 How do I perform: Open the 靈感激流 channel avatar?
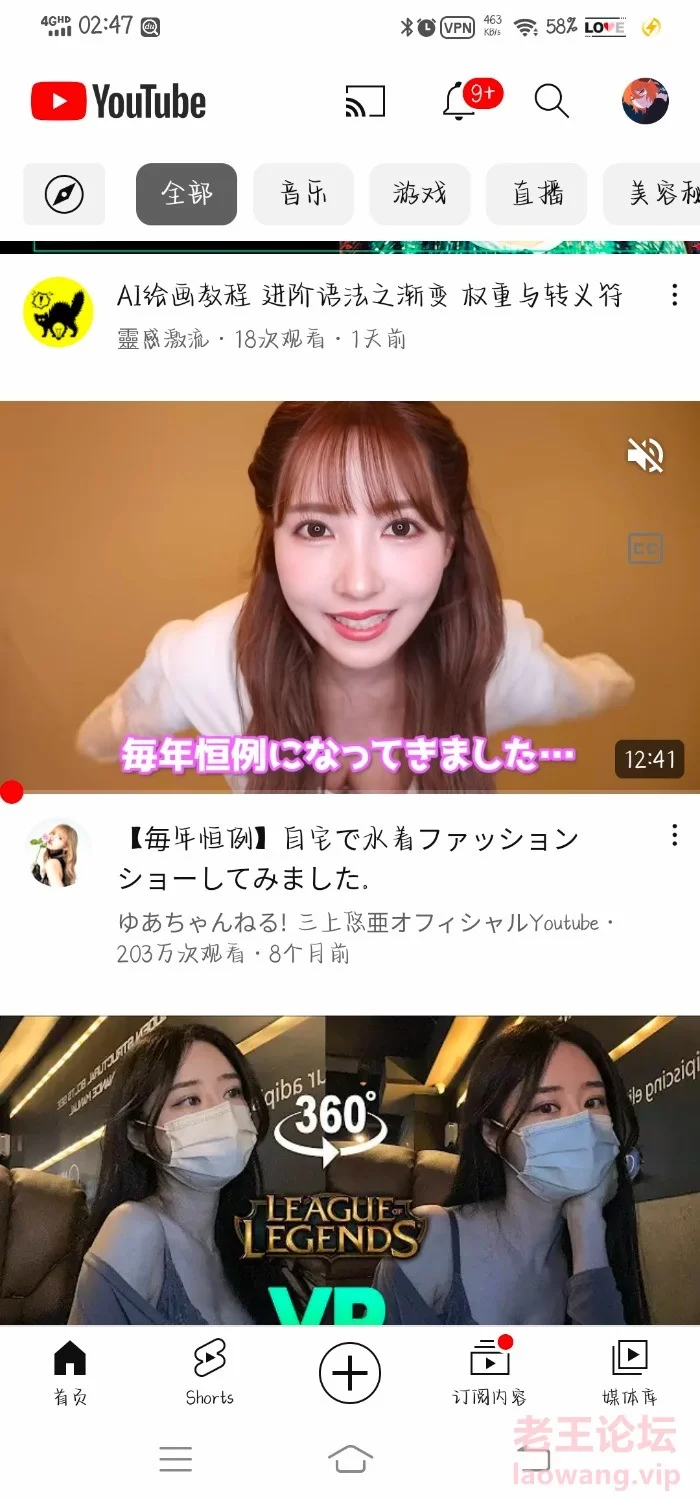[x=58, y=312]
